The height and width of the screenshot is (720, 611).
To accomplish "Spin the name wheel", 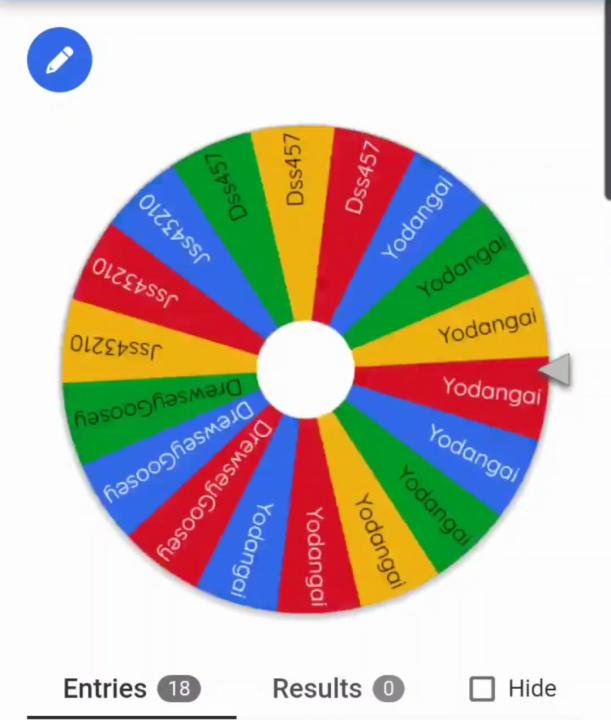I will click(x=305, y=369).
